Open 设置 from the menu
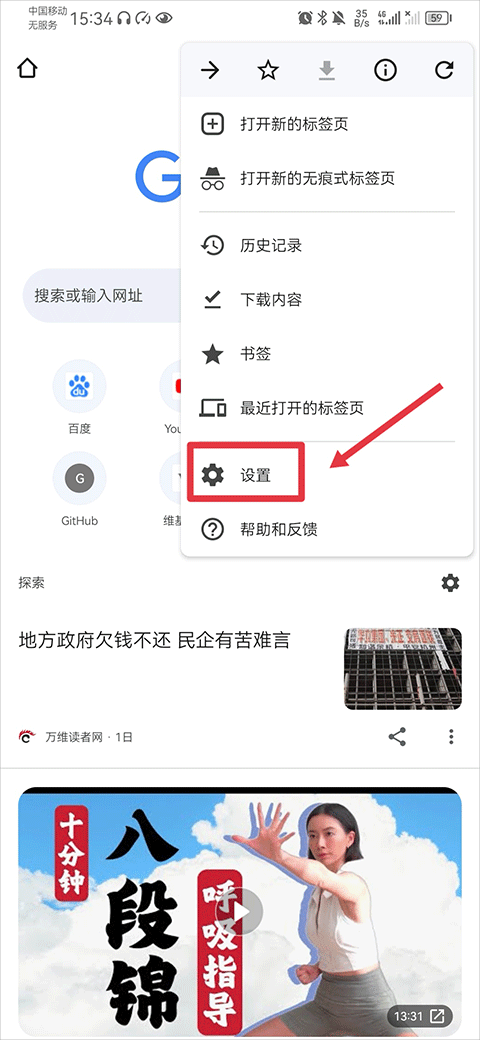 (328, 475)
